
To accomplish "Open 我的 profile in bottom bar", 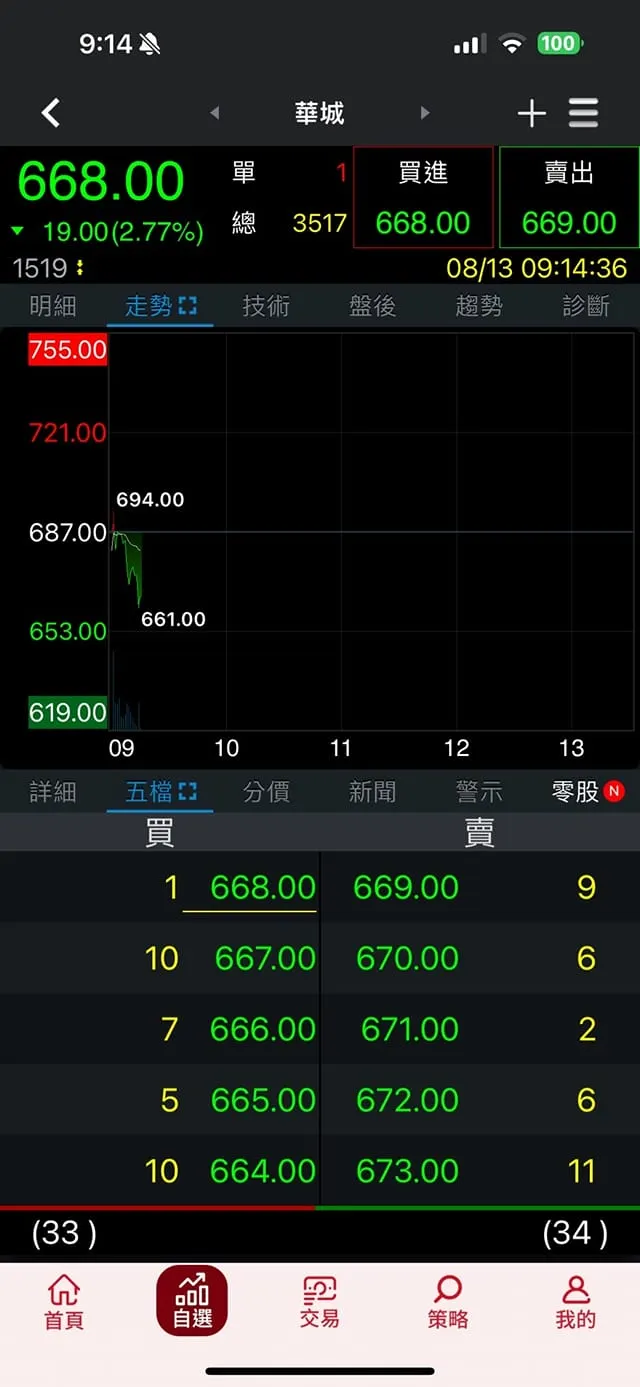I will [576, 1301].
